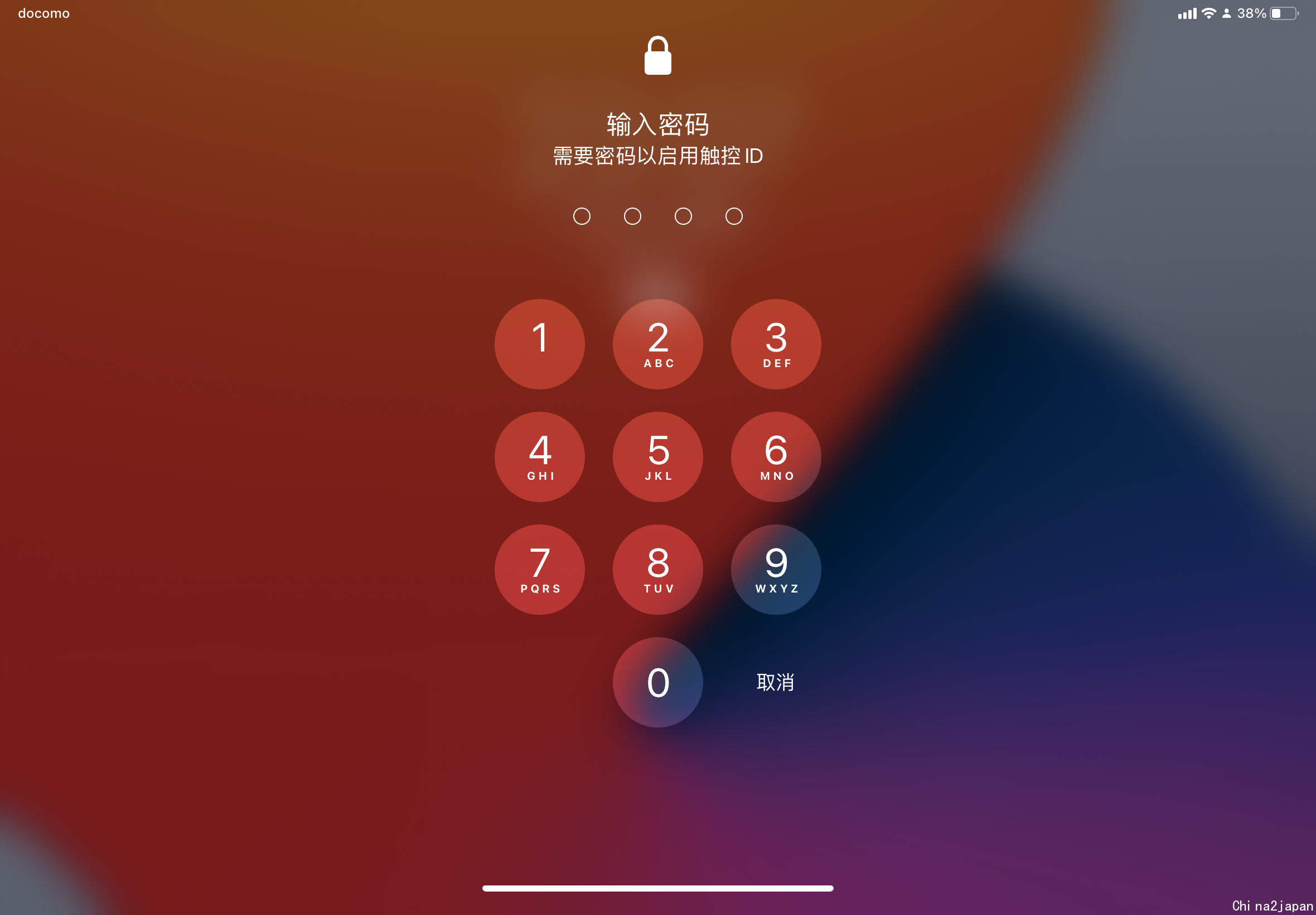Select the 4 GHI key
The width and height of the screenshot is (1316, 915).
539,457
